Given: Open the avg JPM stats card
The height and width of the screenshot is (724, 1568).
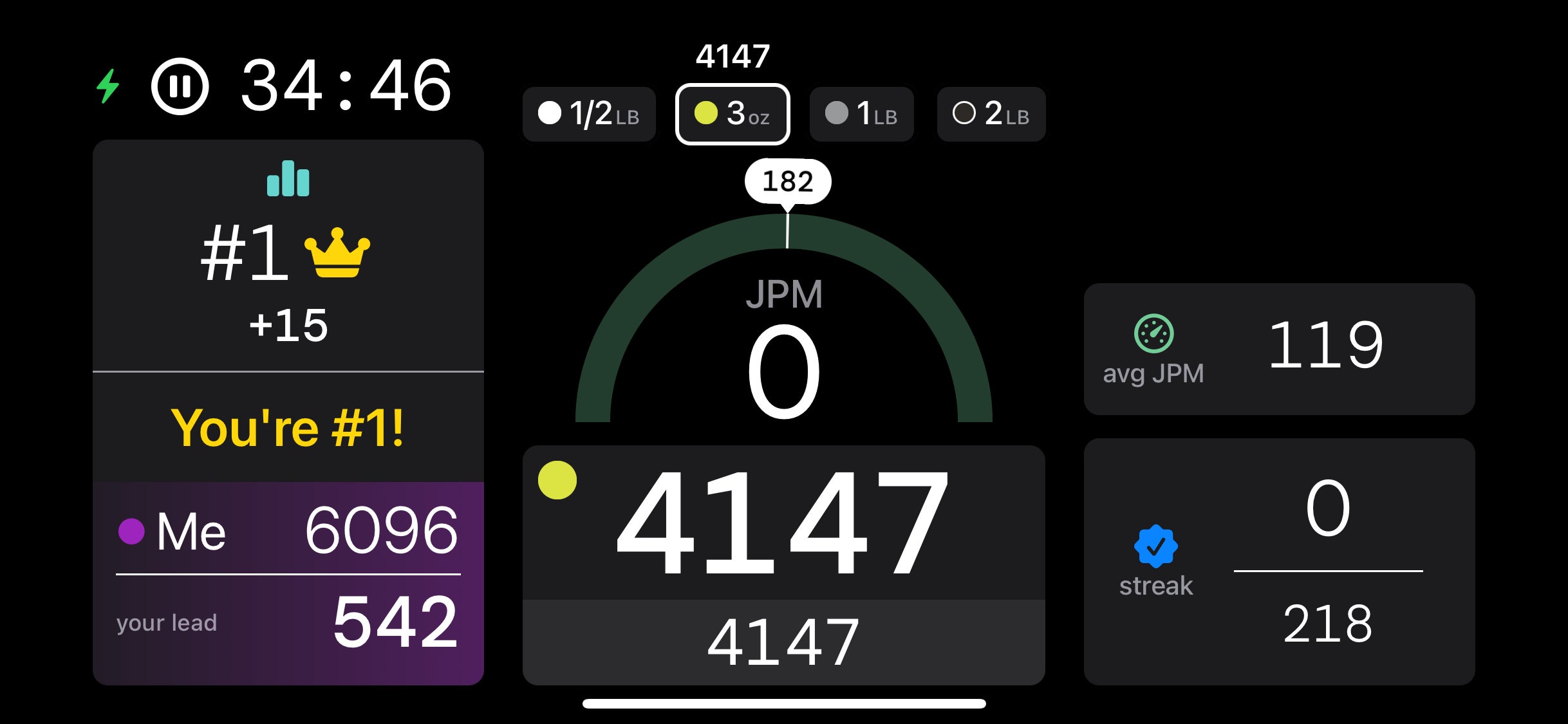Looking at the screenshot, I should point(1279,349).
